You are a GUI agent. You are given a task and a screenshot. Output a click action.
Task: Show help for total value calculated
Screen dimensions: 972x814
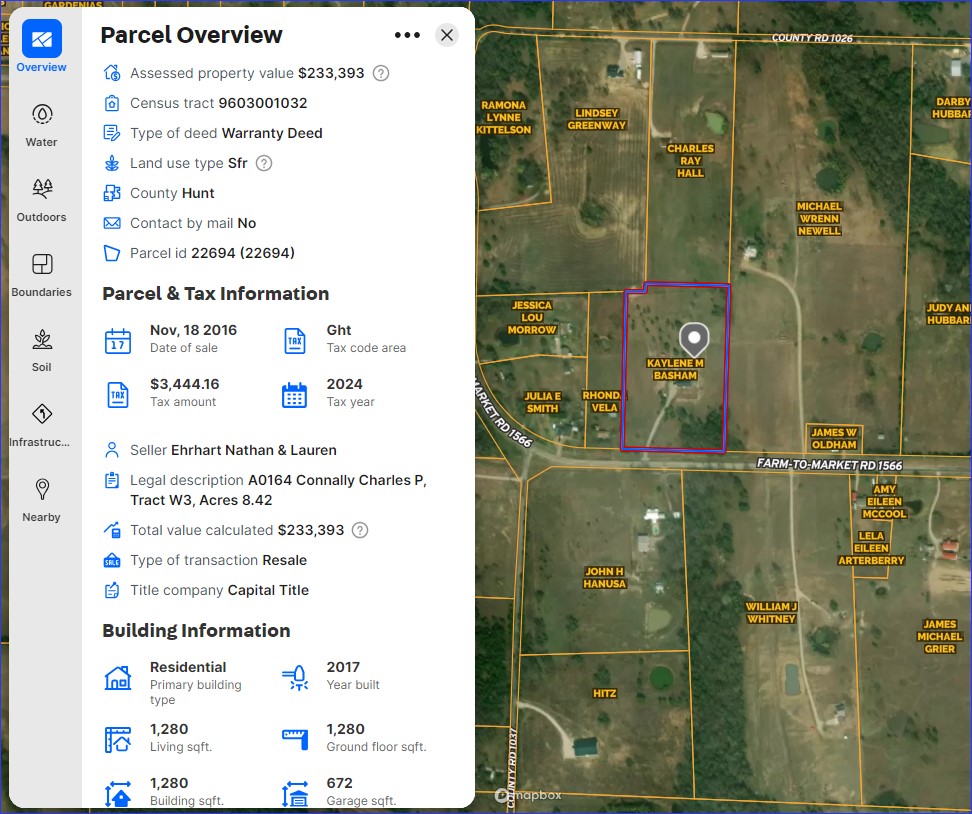click(x=361, y=530)
